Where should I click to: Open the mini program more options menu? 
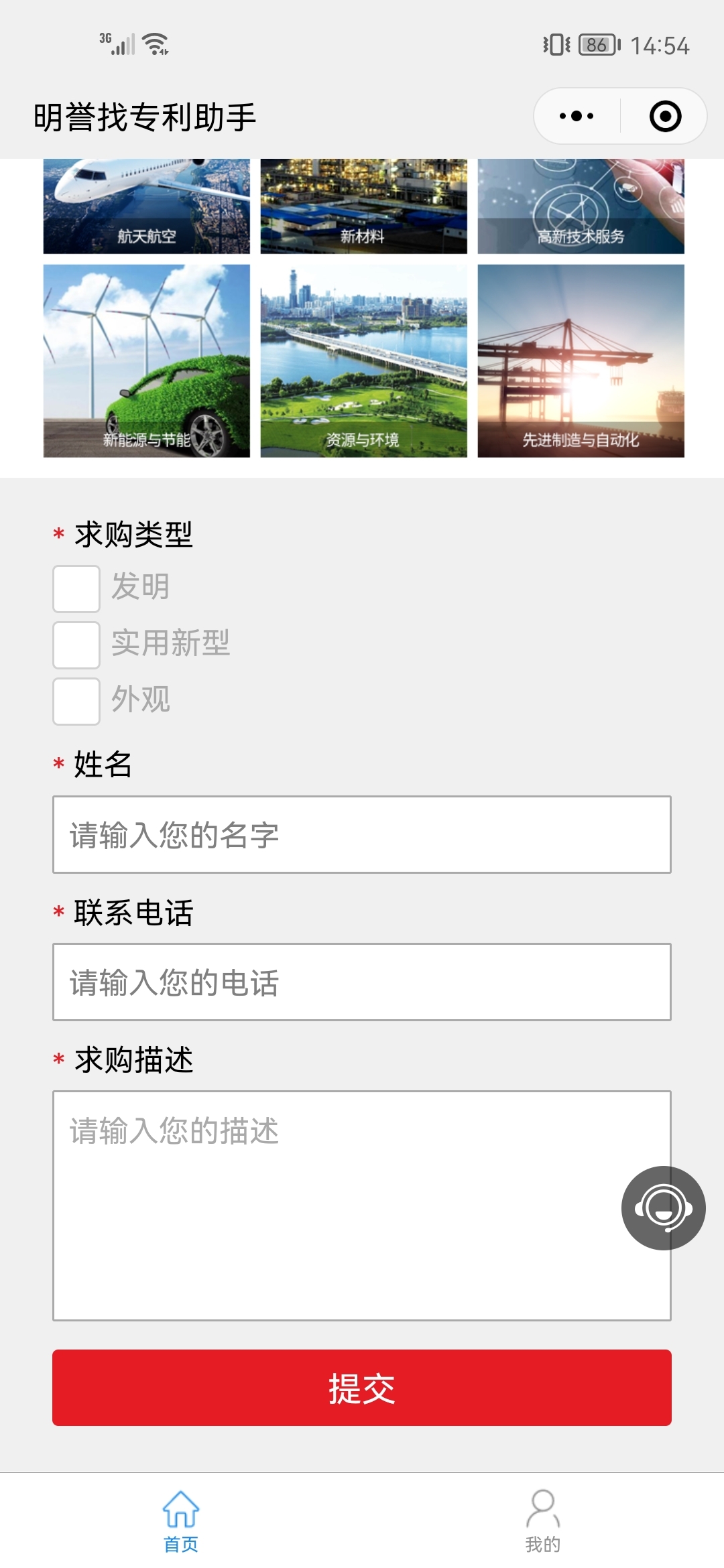pyautogui.click(x=577, y=116)
